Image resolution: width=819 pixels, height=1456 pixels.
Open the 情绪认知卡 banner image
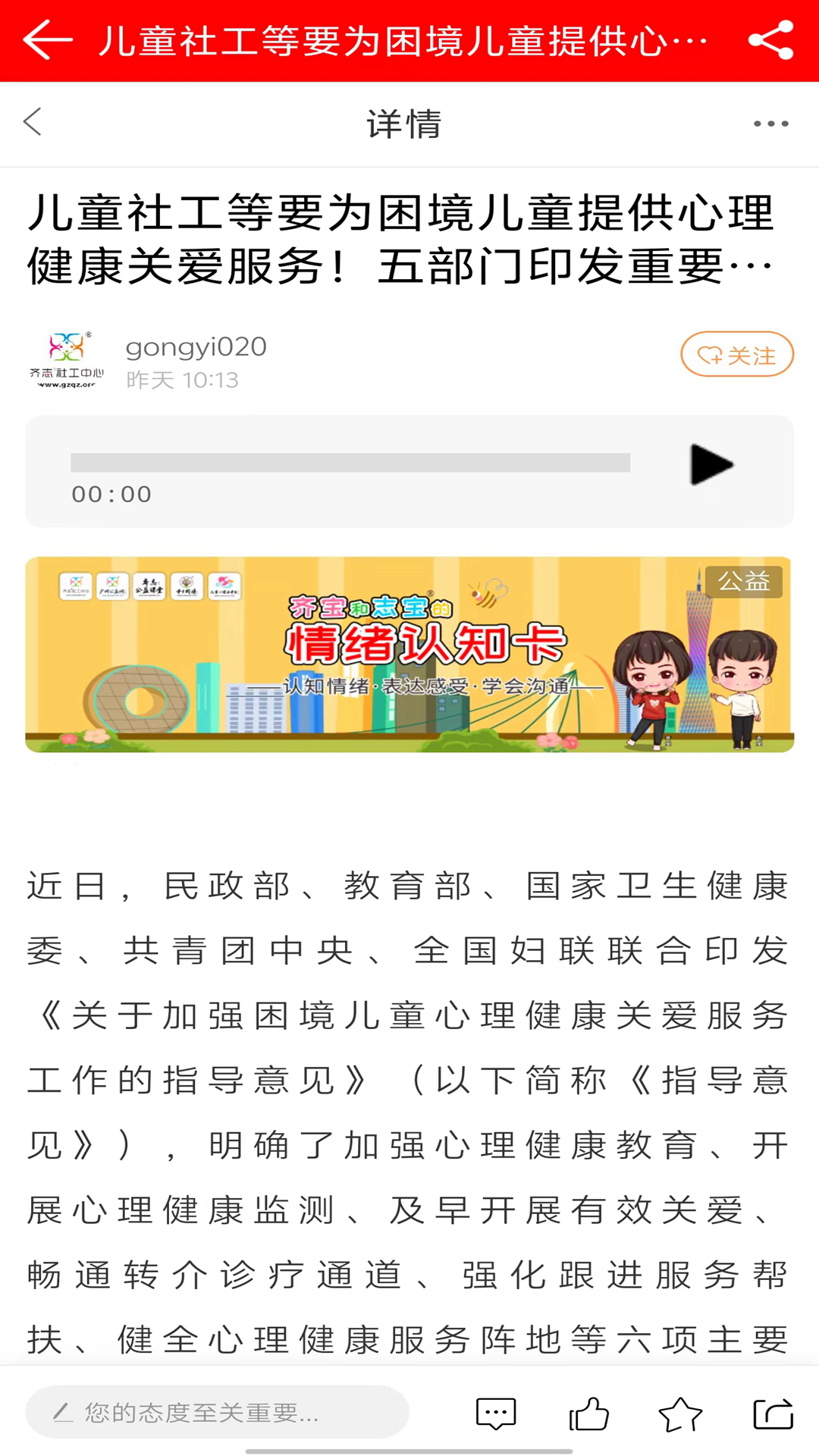coord(409,654)
